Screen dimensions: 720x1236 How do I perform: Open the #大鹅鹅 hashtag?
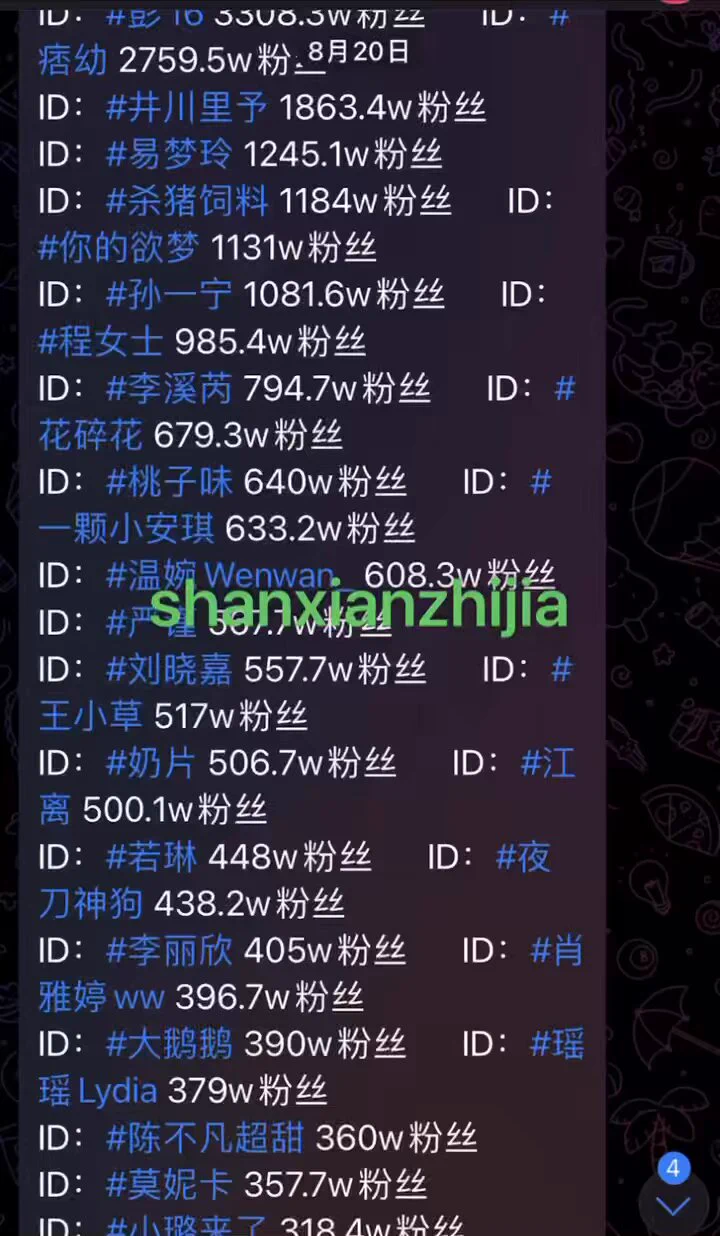coord(168,1044)
